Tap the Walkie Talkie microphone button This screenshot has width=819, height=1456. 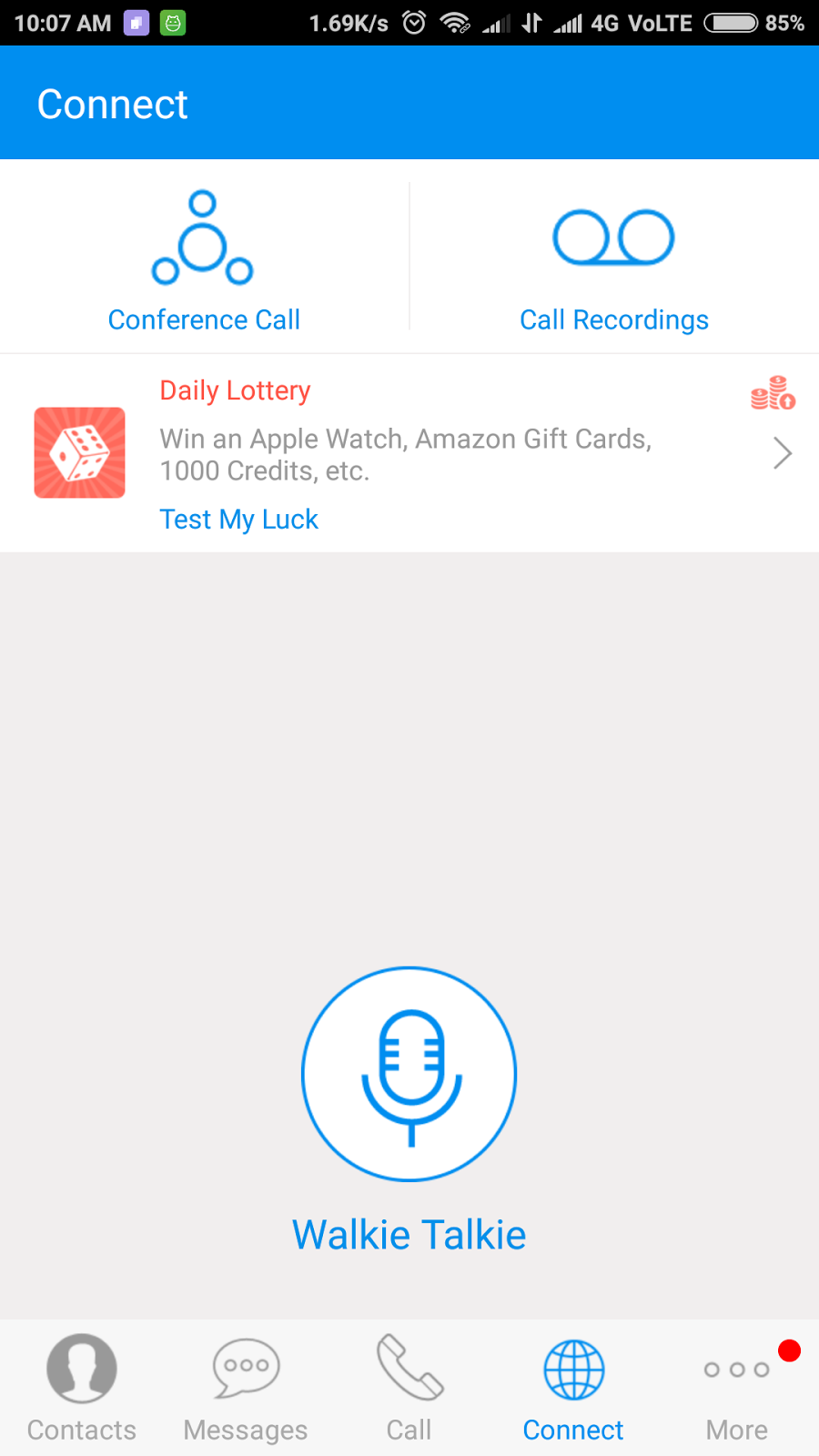(409, 1074)
